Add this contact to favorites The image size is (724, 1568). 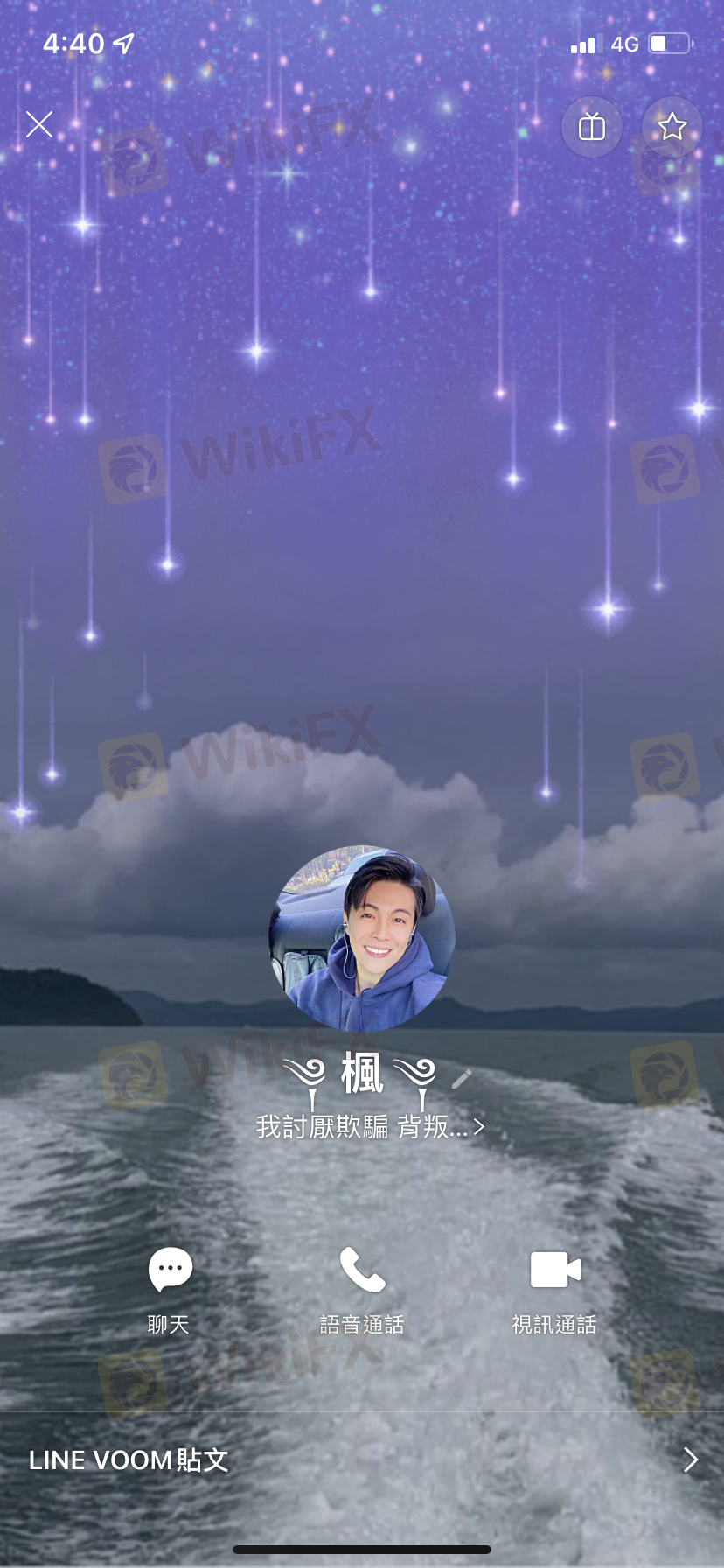pos(672,127)
